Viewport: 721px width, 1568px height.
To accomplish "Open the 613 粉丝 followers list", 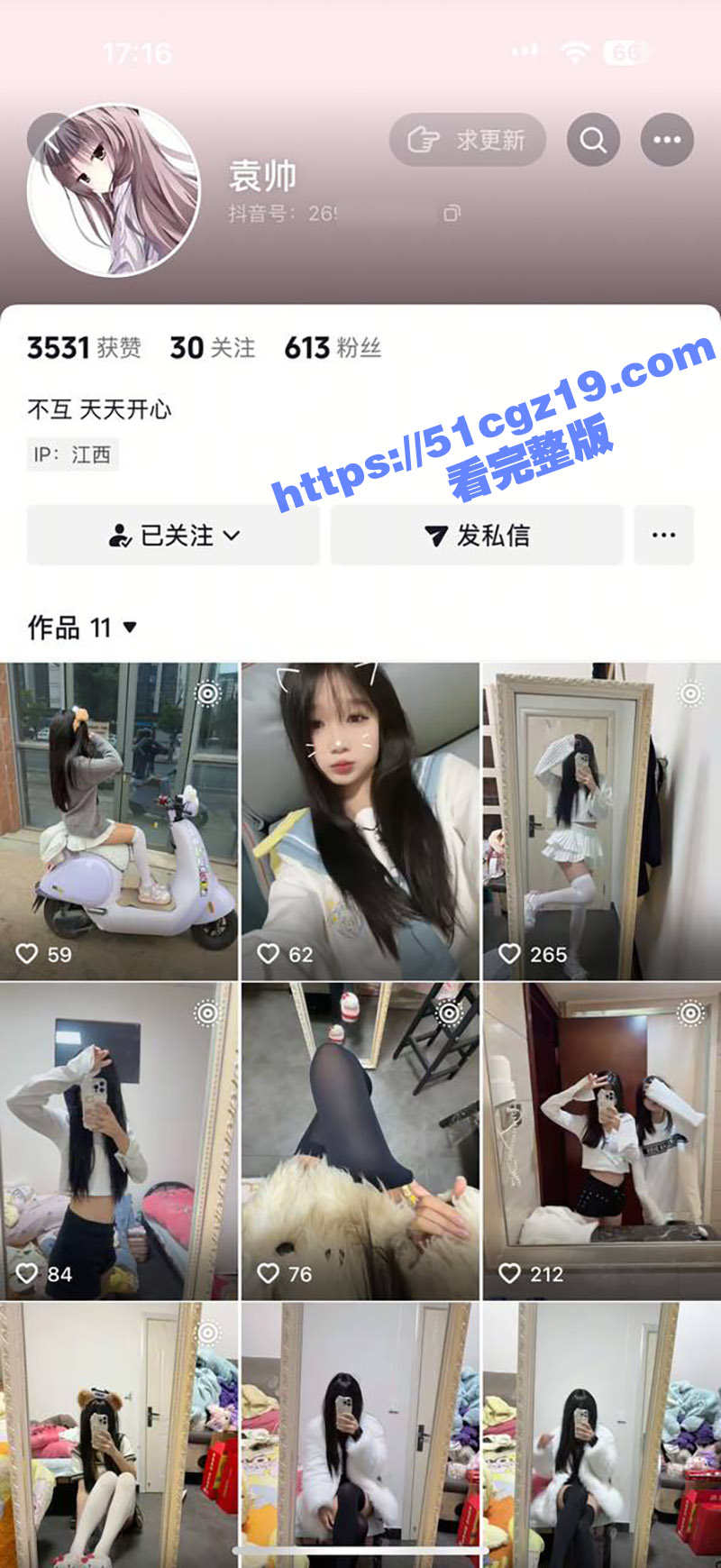I will [333, 348].
